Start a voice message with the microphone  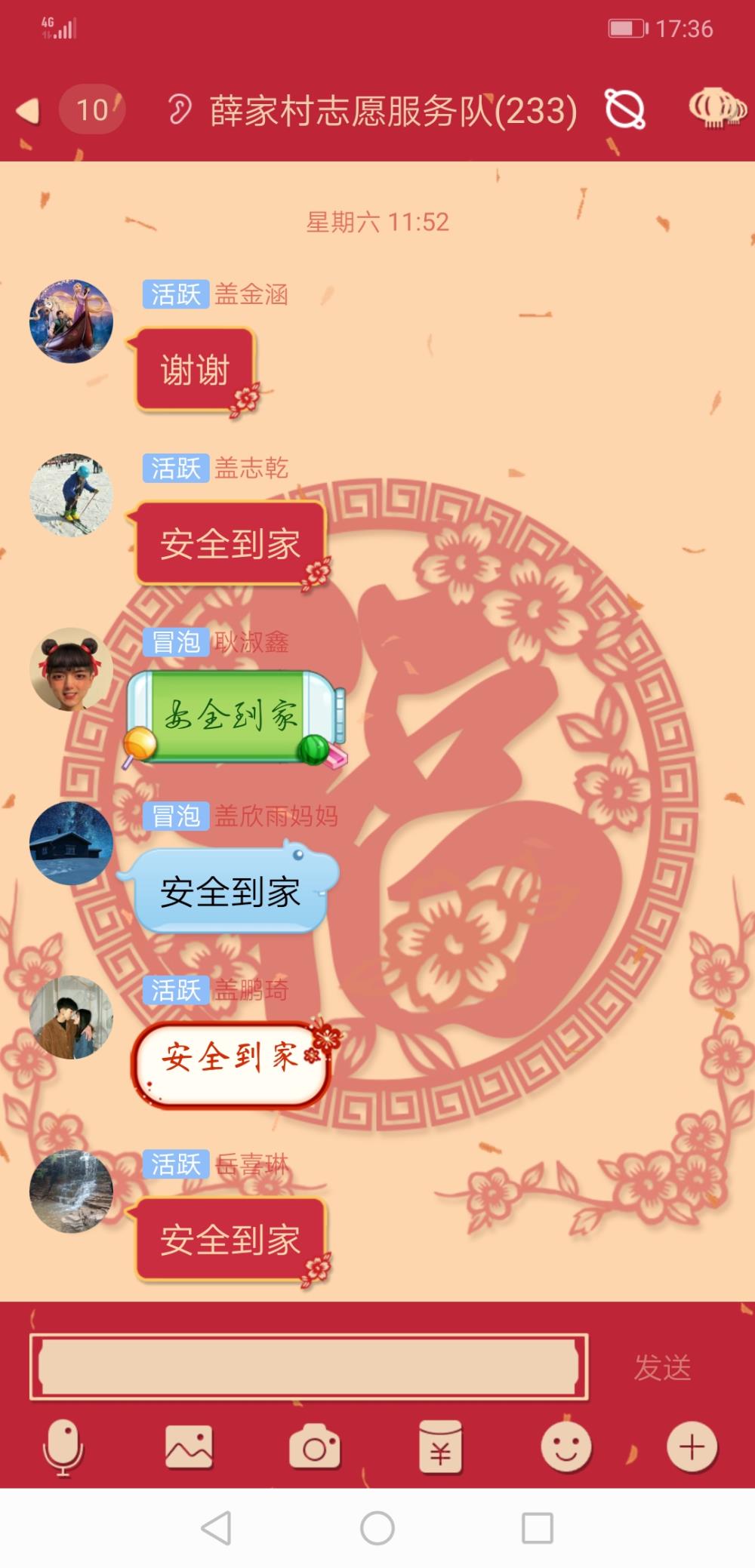(63, 1447)
